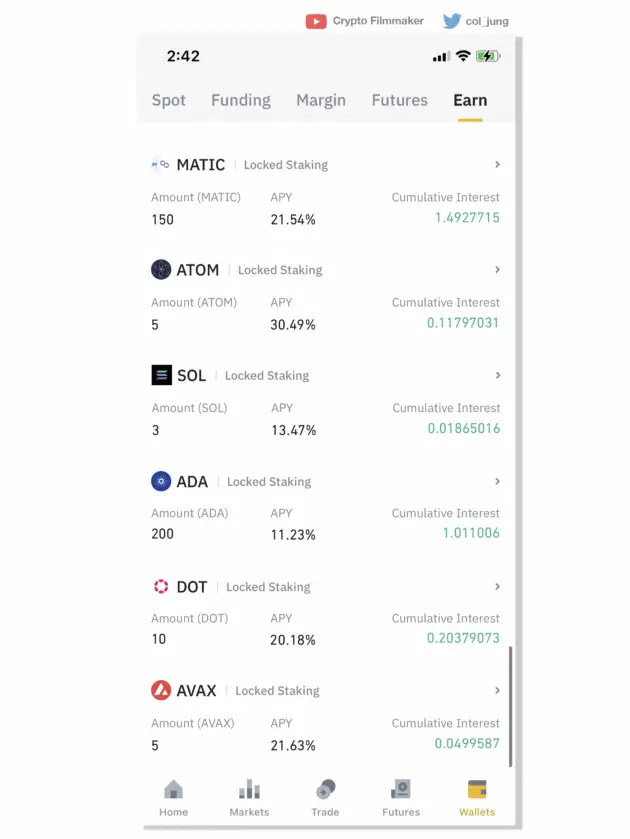Viewport: 630px width, 839px height.
Task: Switch to the Funding tab
Action: (x=241, y=100)
